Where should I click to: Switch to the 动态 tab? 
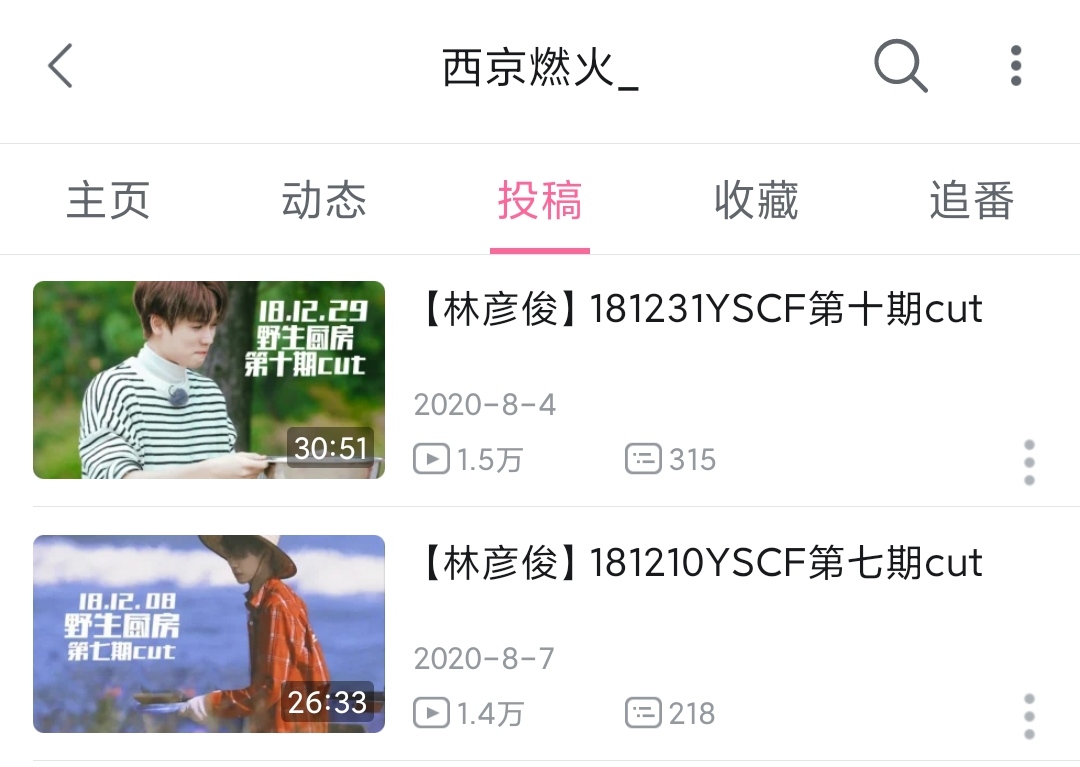point(324,200)
